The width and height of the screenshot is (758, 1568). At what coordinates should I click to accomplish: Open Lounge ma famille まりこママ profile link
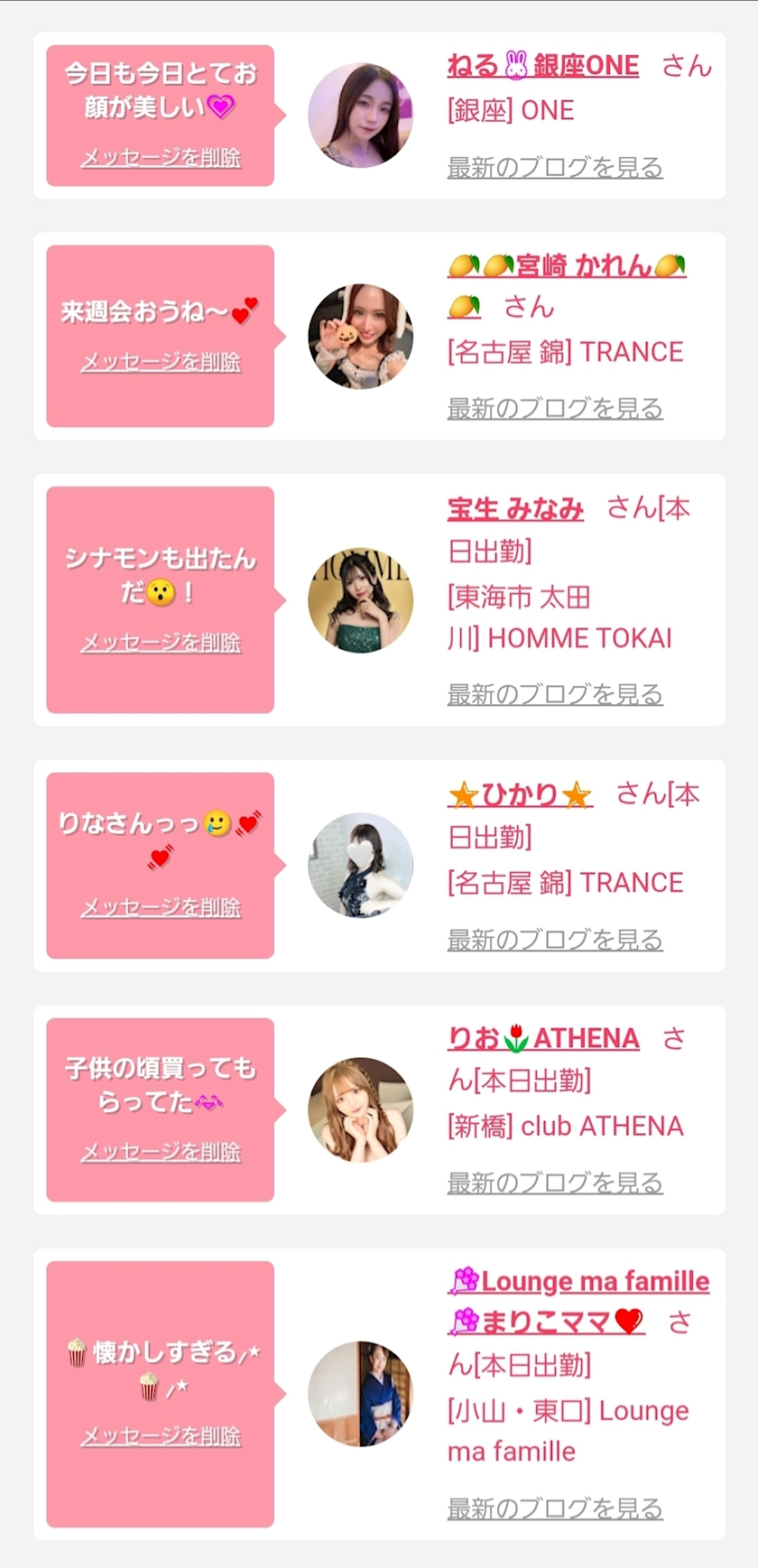pos(578,1302)
